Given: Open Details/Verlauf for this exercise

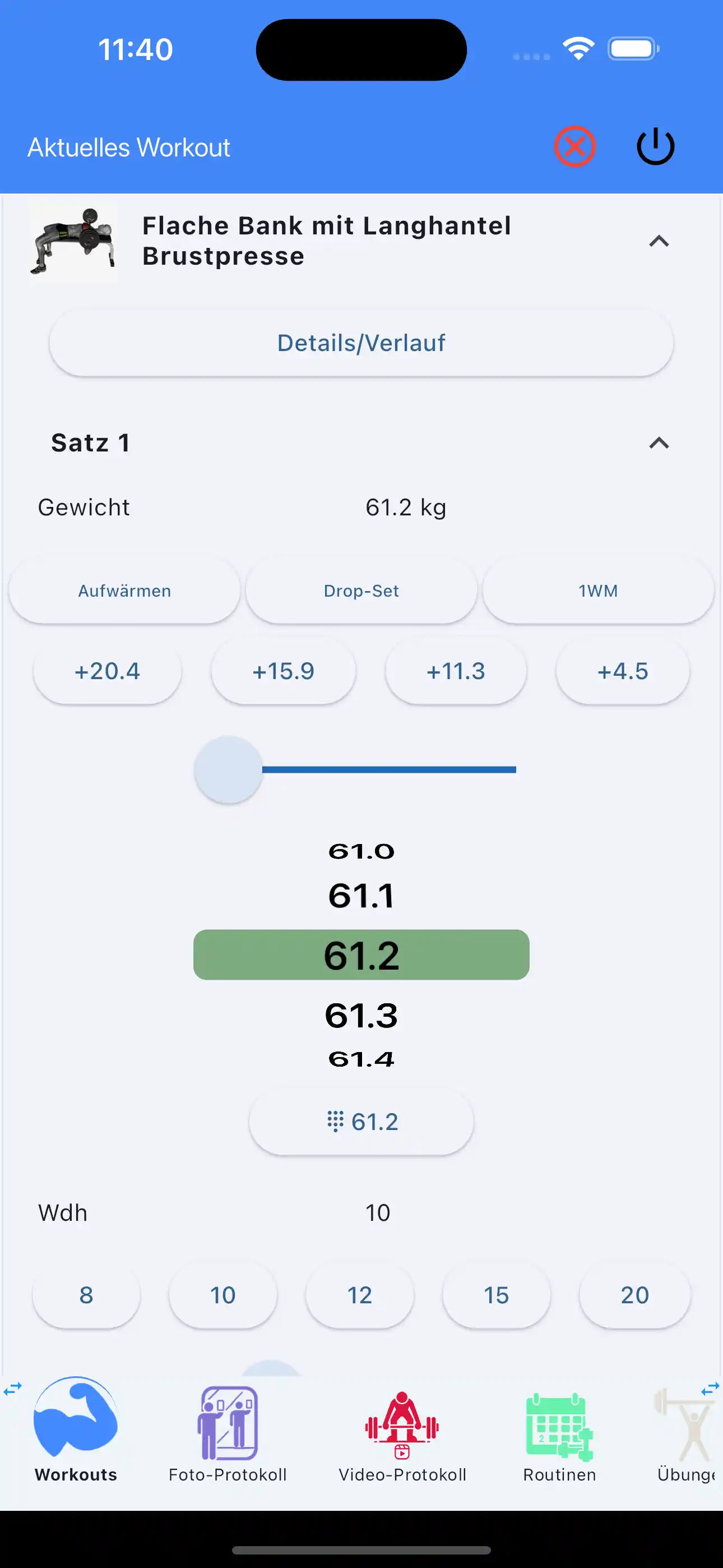Looking at the screenshot, I should coord(361,343).
